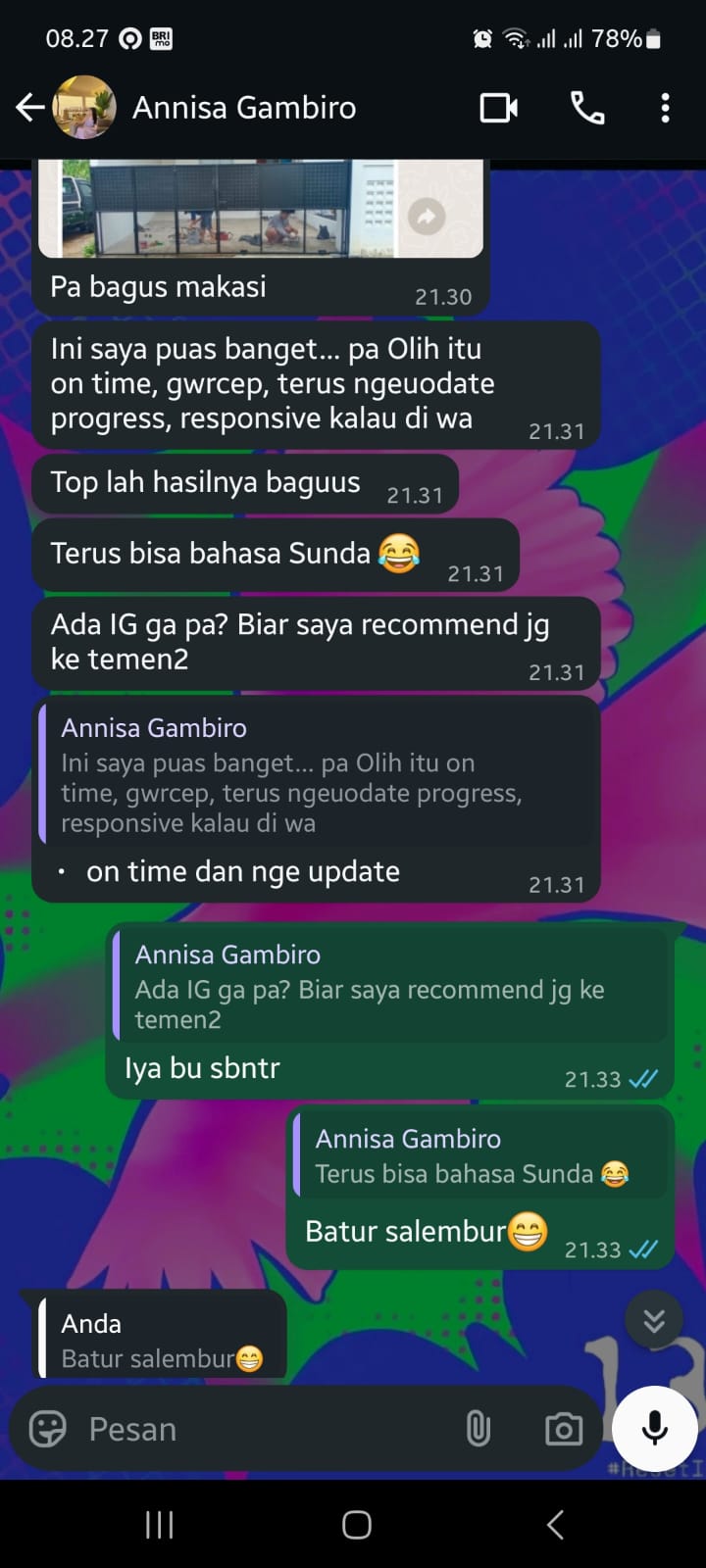
Task: Attach a file with the paperclip icon
Action: coord(479,1429)
